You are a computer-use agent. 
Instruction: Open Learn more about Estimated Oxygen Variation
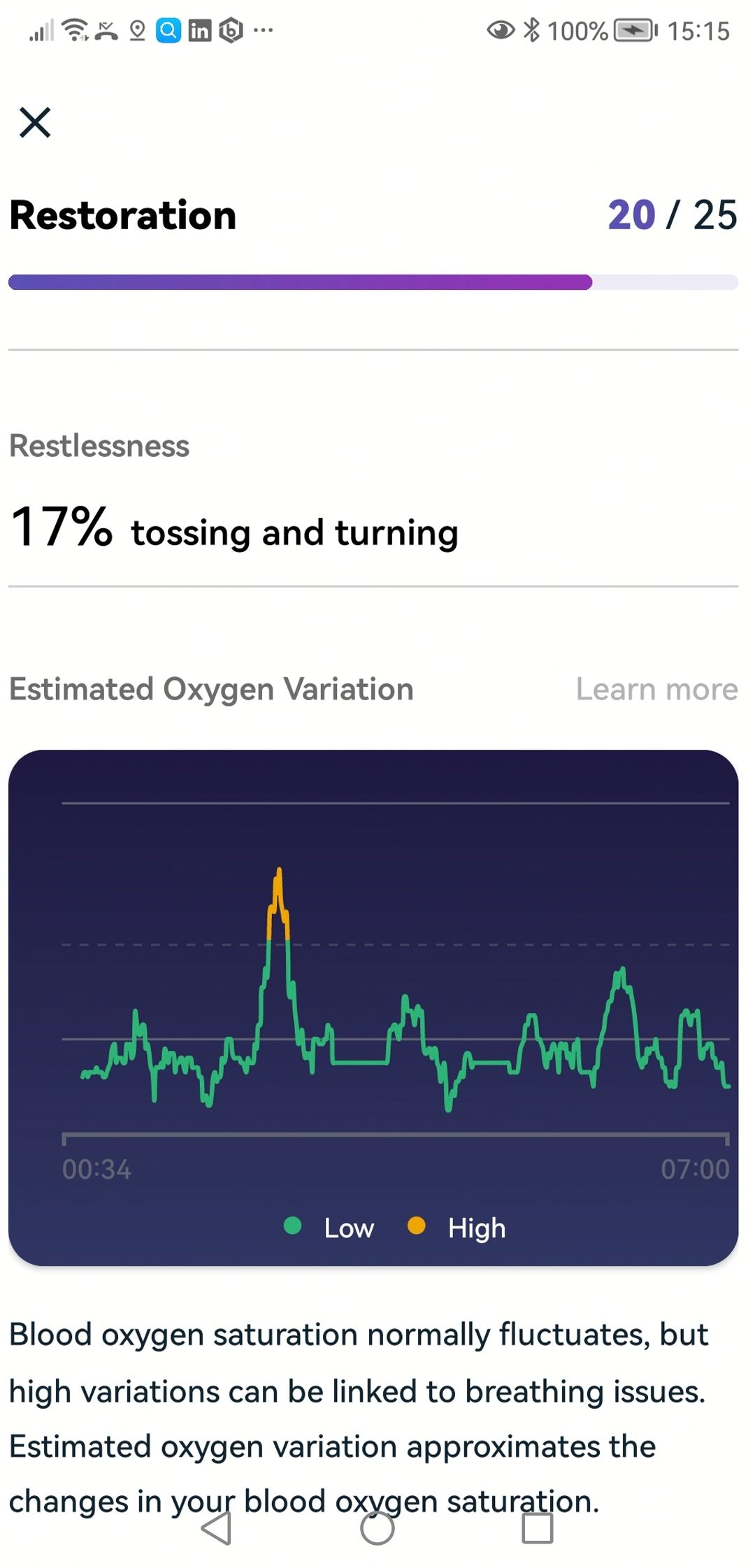coord(656,689)
